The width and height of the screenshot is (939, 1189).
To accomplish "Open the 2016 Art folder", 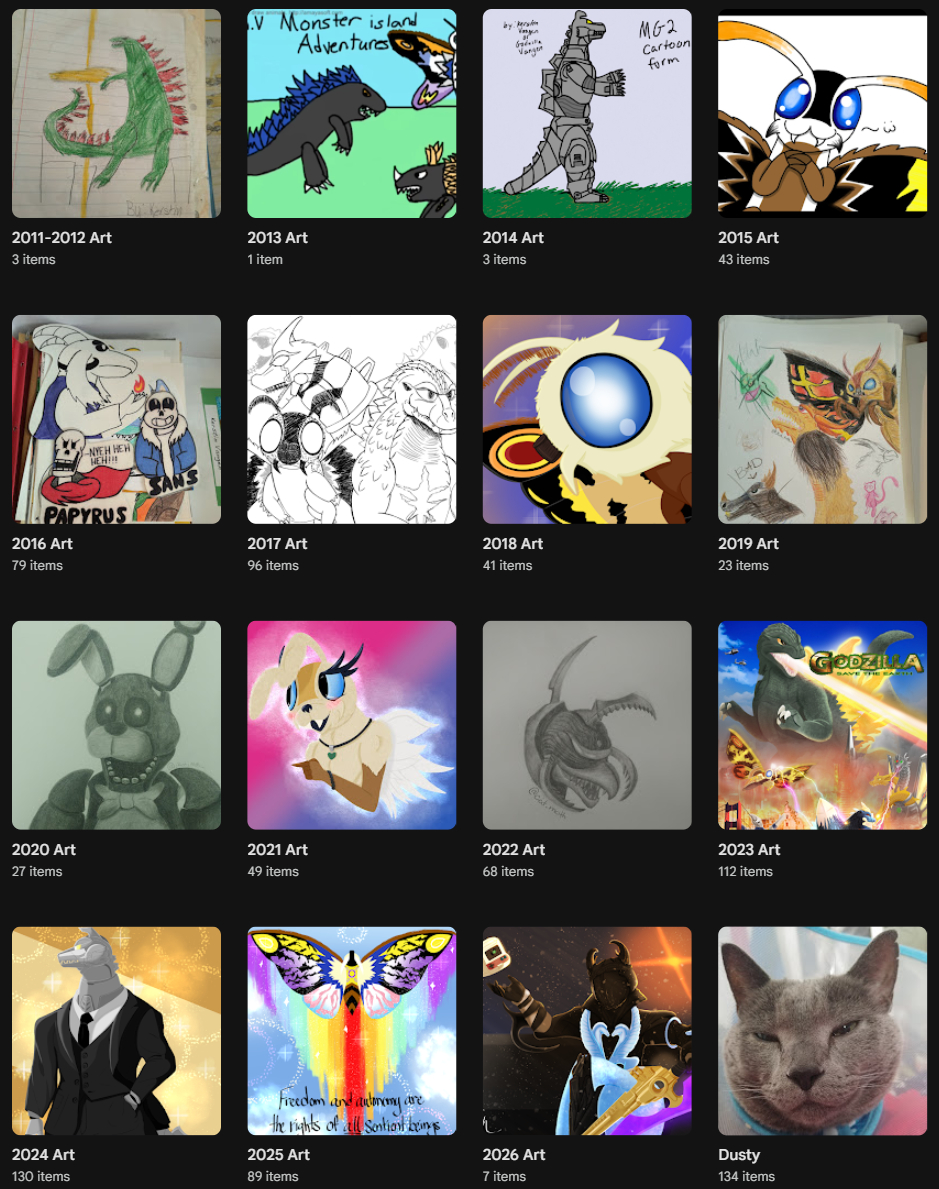I will point(116,419).
